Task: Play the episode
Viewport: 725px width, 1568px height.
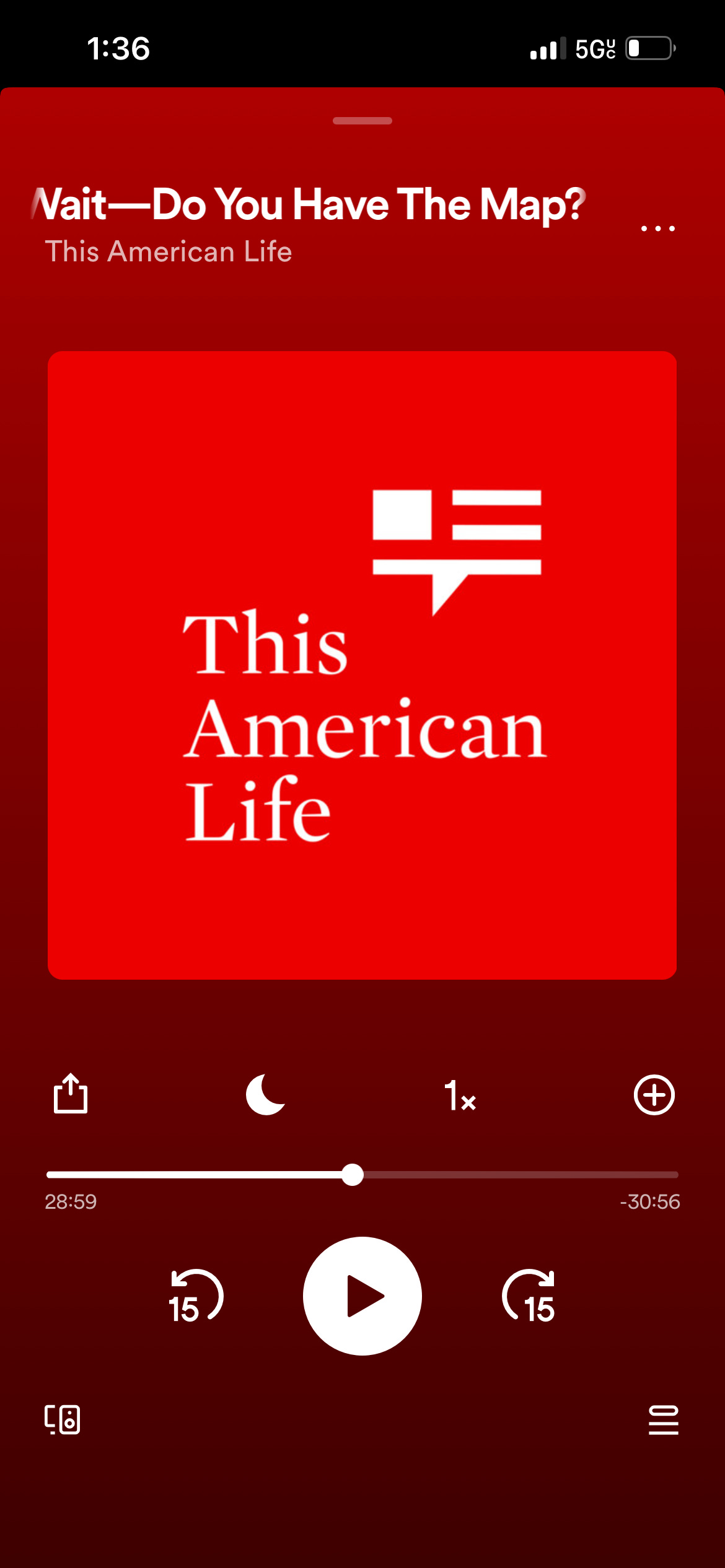Action: 362,1296
